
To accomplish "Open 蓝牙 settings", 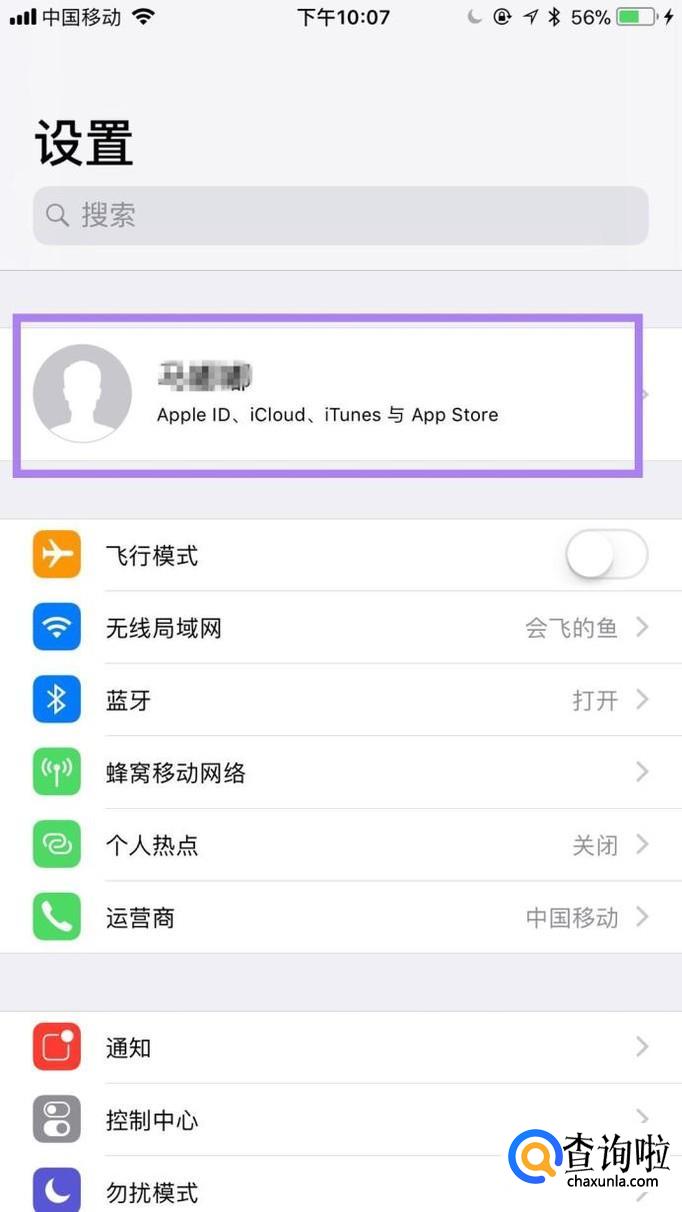I will [340, 700].
